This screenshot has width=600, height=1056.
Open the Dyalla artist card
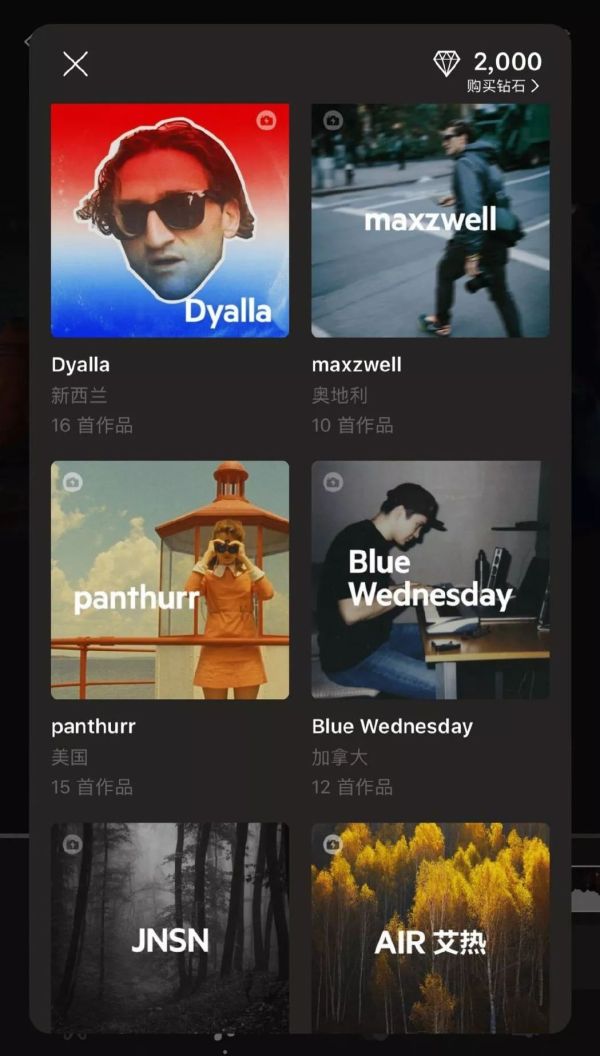[x=170, y=221]
